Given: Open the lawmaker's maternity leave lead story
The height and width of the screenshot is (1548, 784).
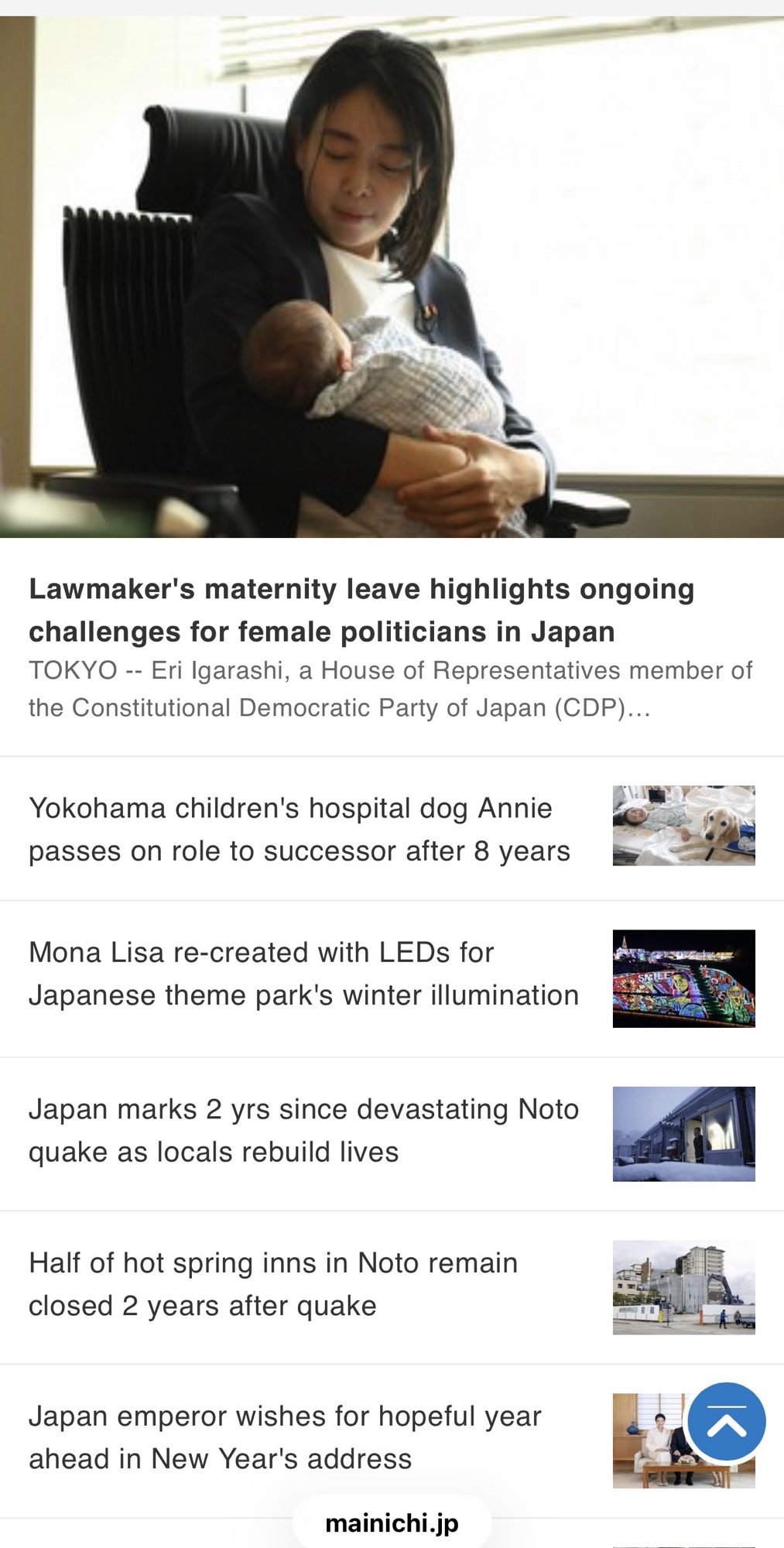Looking at the screenshot, I should click(x=361, y=610).
